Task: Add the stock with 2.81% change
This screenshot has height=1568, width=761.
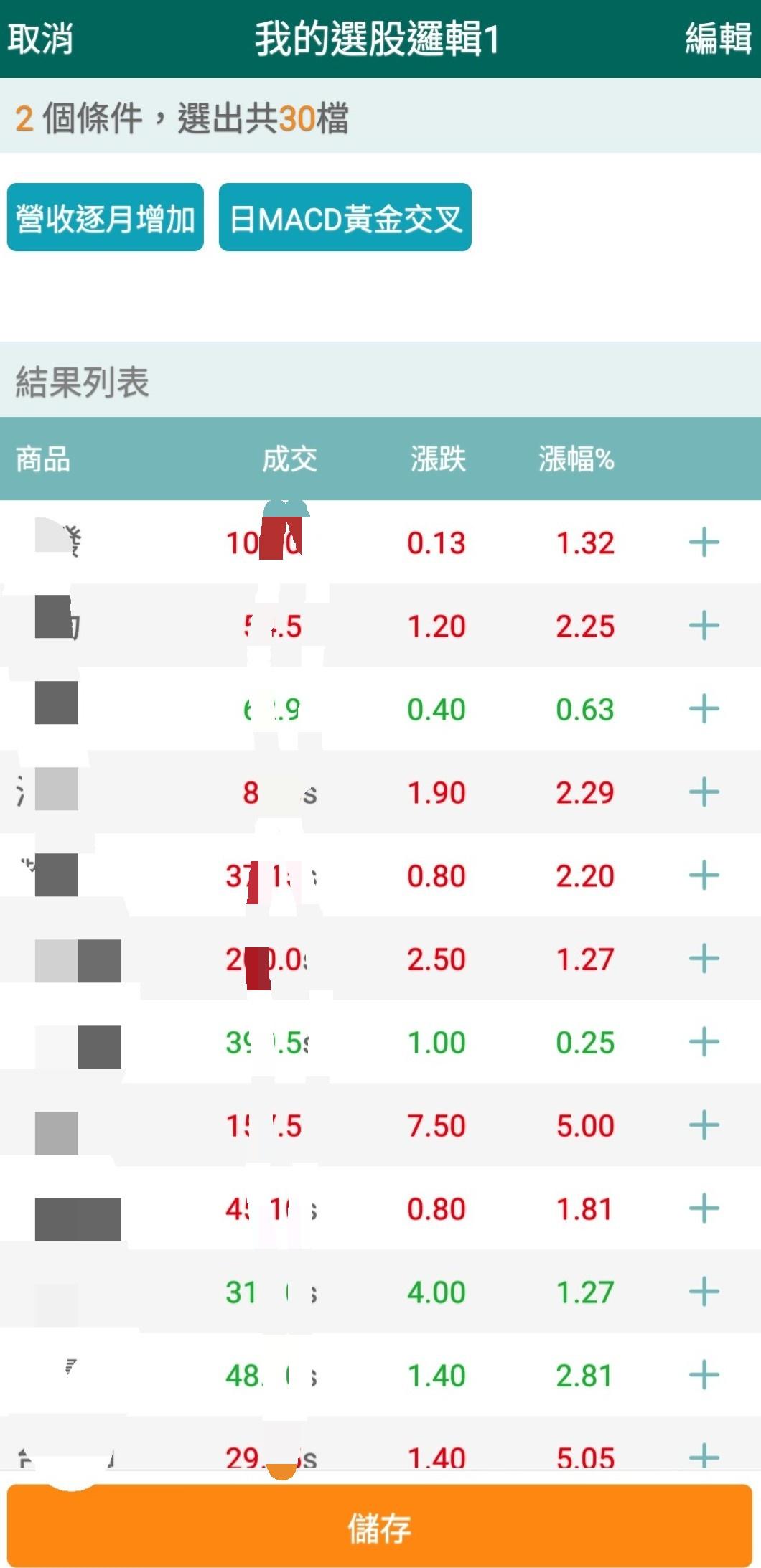Action: [x=704, y=1375]
